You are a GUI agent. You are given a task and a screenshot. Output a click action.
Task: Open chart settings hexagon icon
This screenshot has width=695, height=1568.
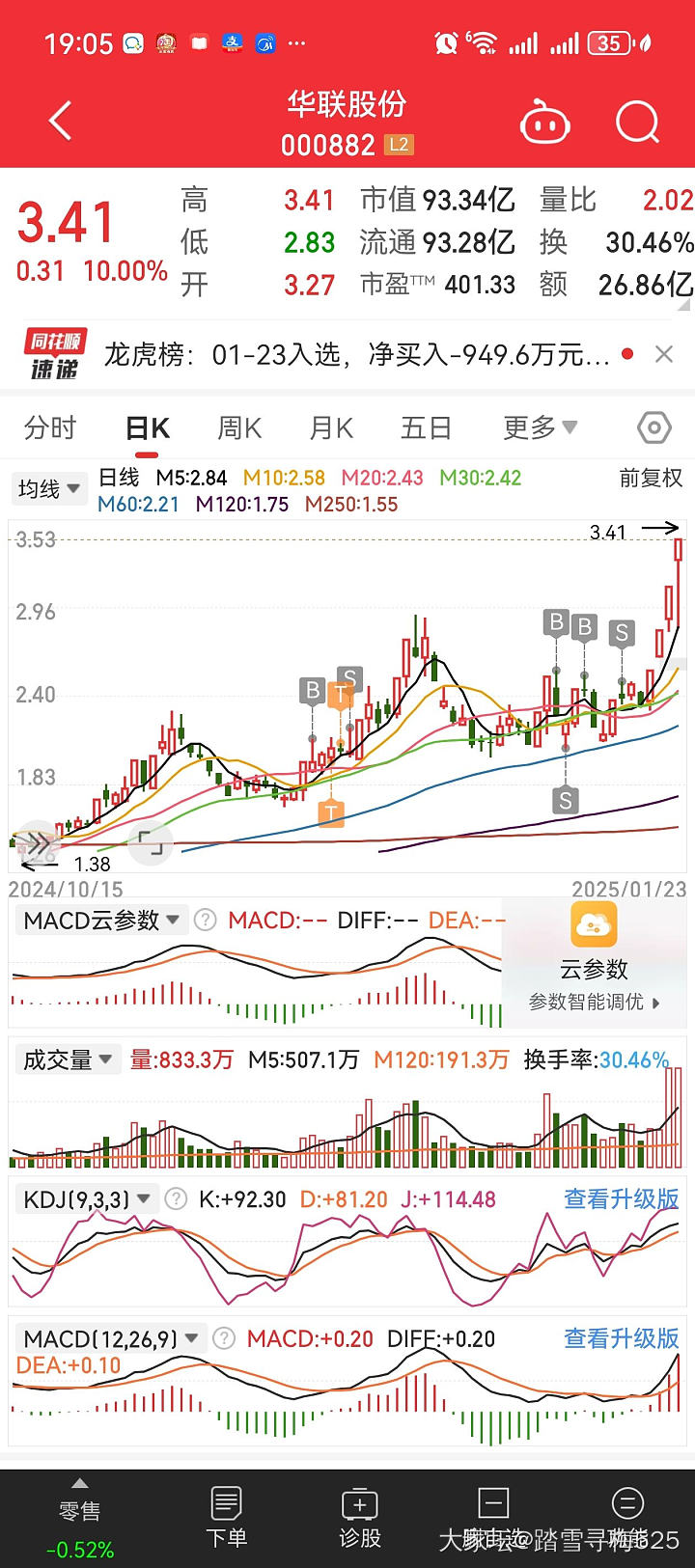[x=654, y=427]
